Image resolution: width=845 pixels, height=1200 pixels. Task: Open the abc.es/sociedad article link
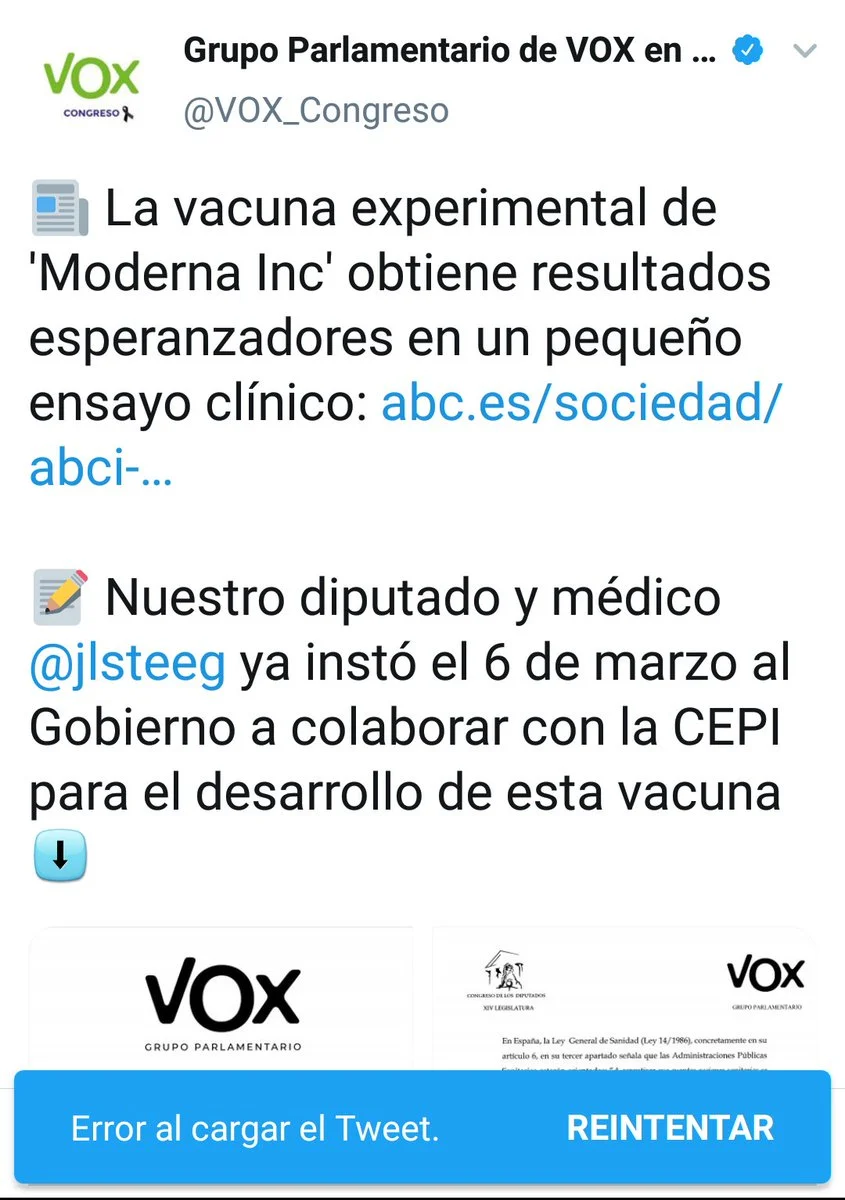581,403
